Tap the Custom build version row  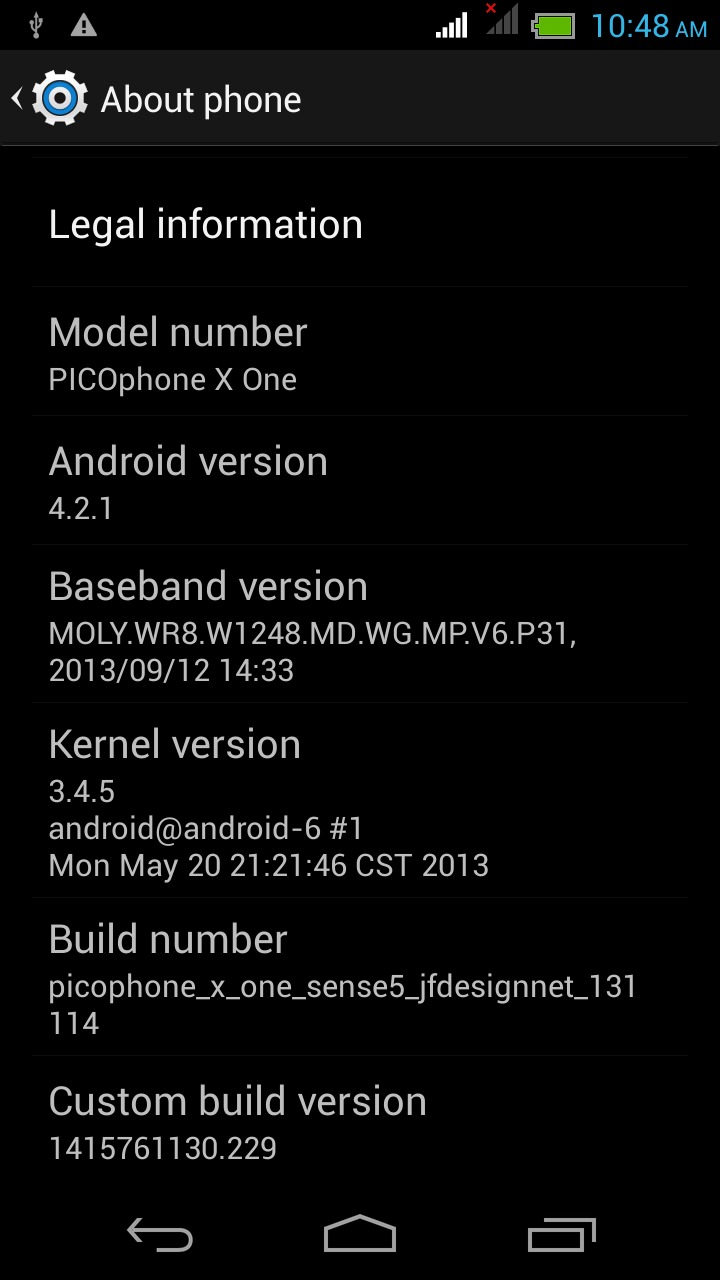coord(360,1121)
